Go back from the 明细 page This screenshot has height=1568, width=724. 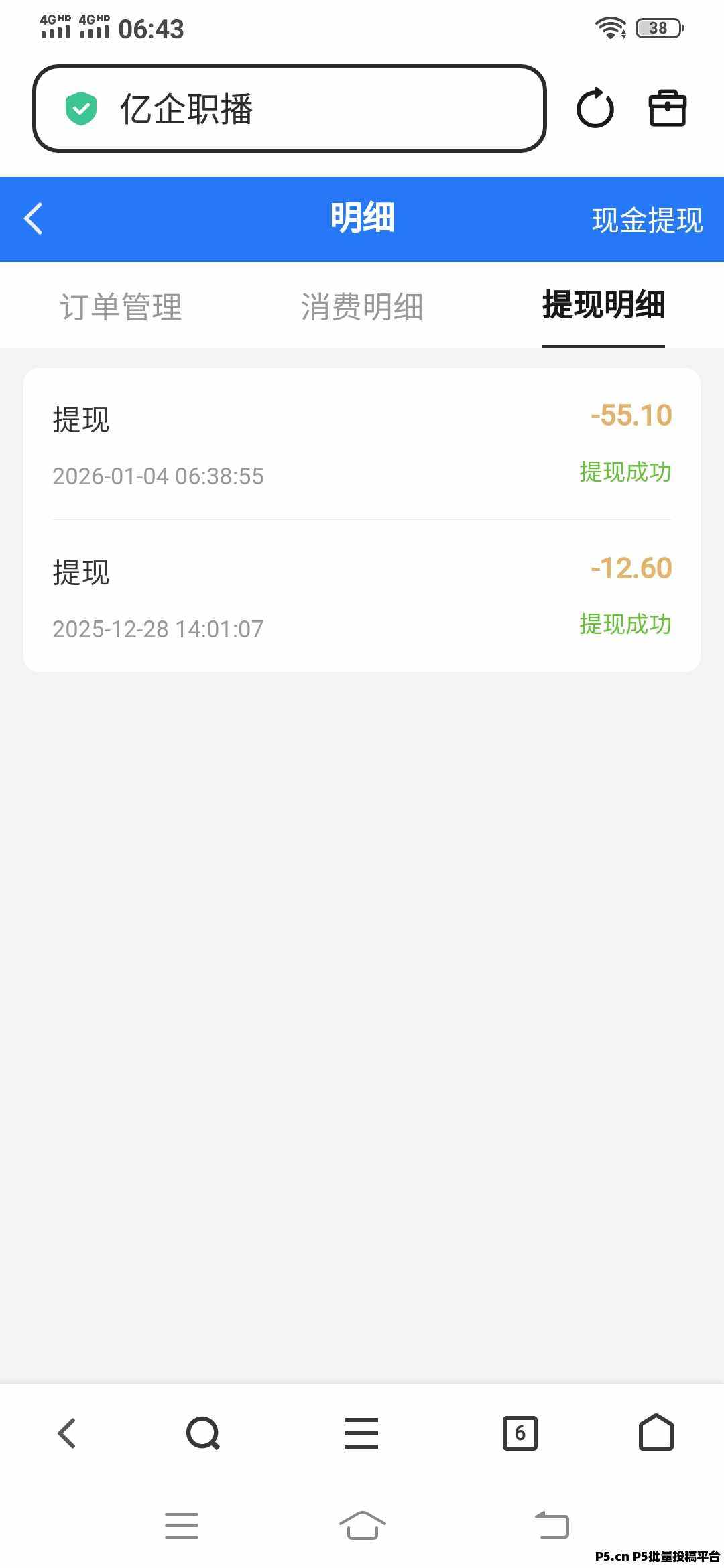point(34,218)
